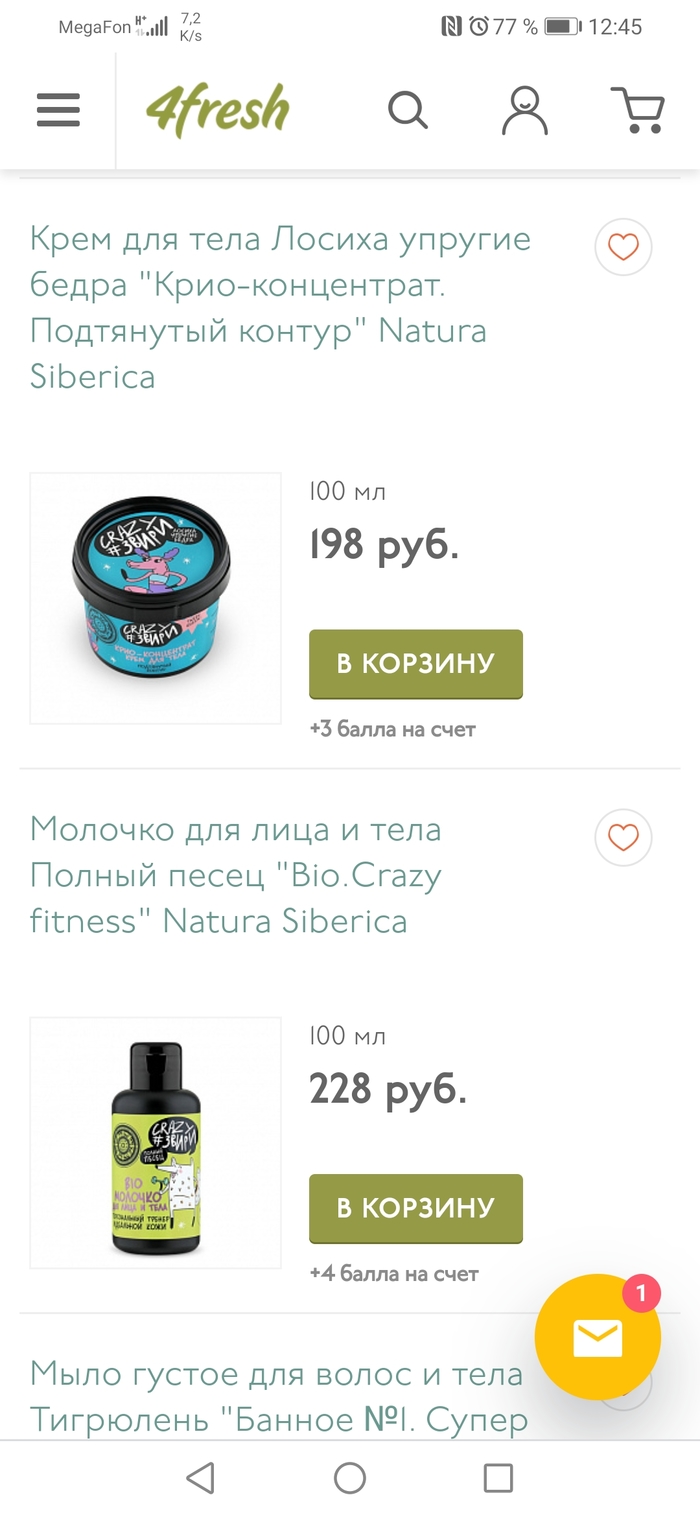The image size is (700, 1517).
Task: Add the 228 руб. milk to cart
Action: pos(415,1208)
